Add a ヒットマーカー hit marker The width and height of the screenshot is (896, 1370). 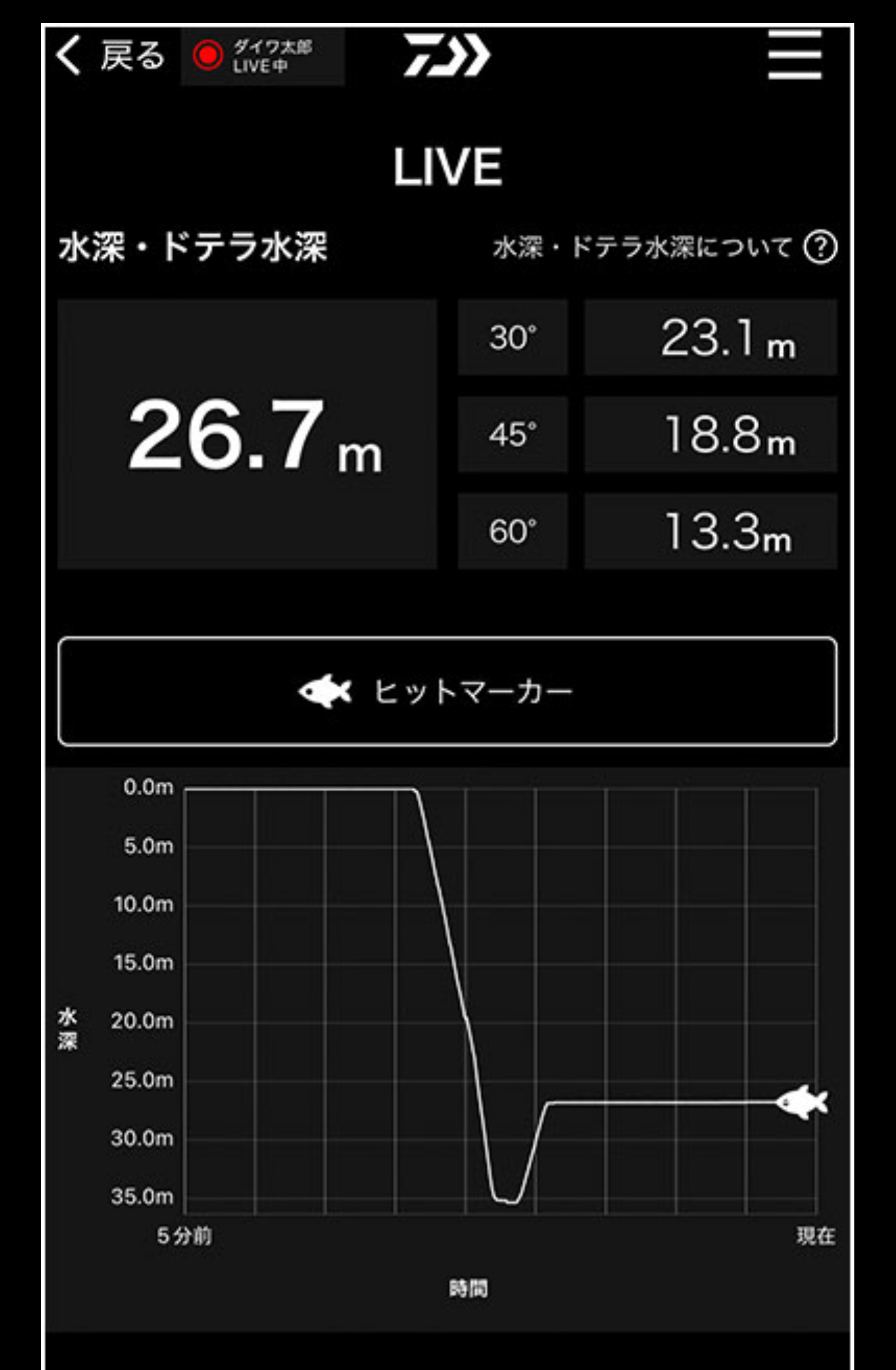tap(447, 691)
